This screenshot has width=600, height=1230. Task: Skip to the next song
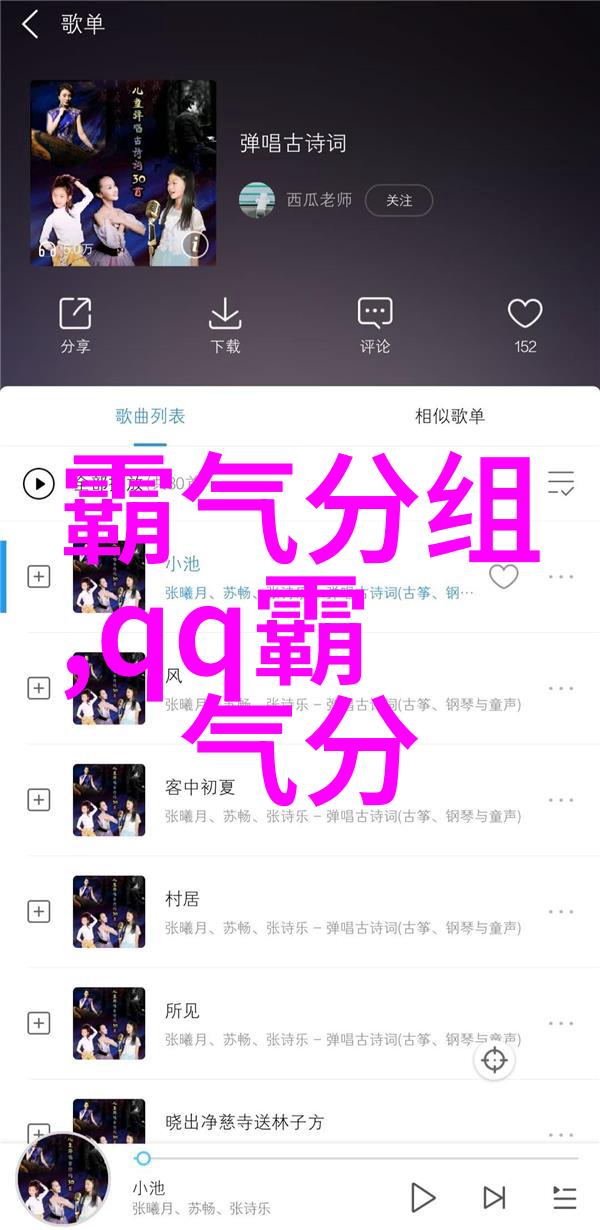[x=494, y=1196]
